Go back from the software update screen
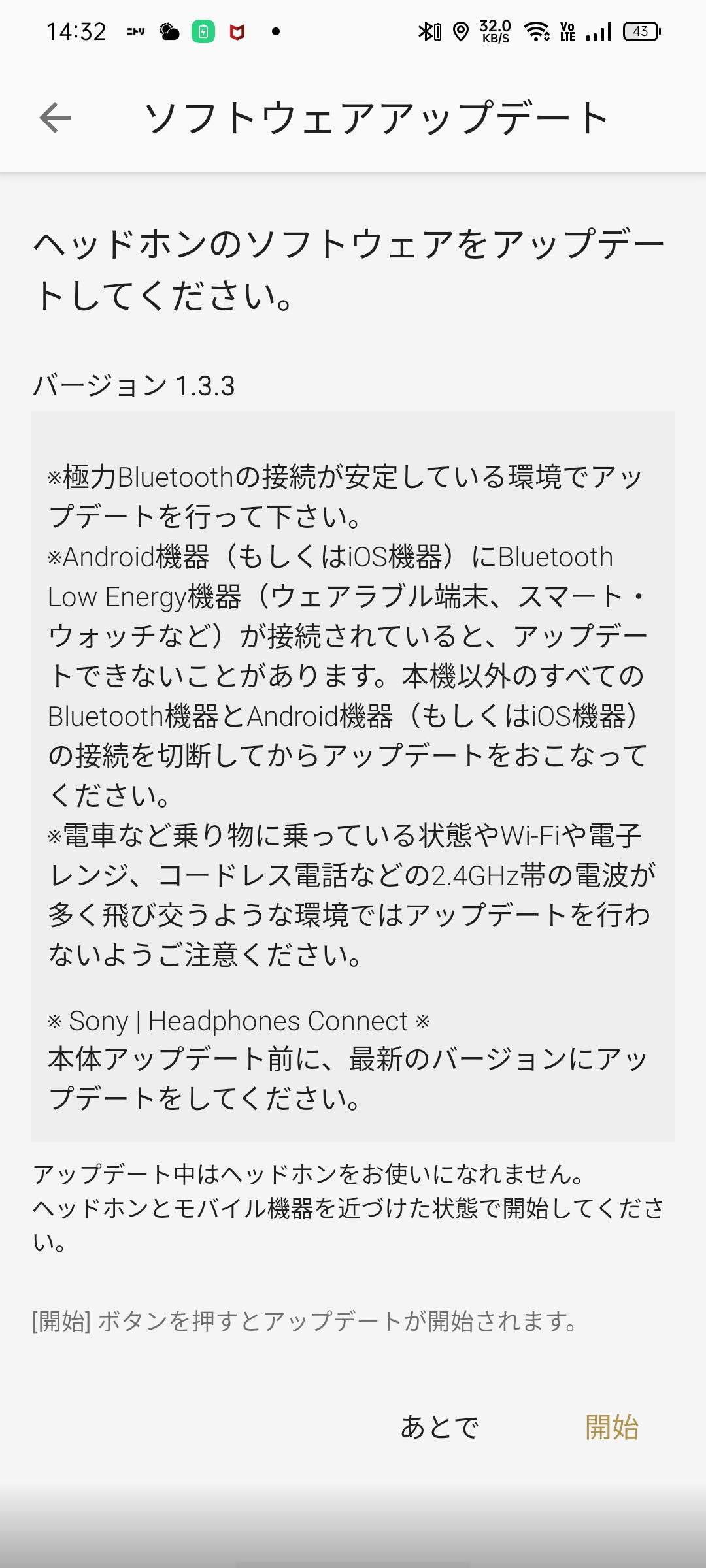 [55, 118]
